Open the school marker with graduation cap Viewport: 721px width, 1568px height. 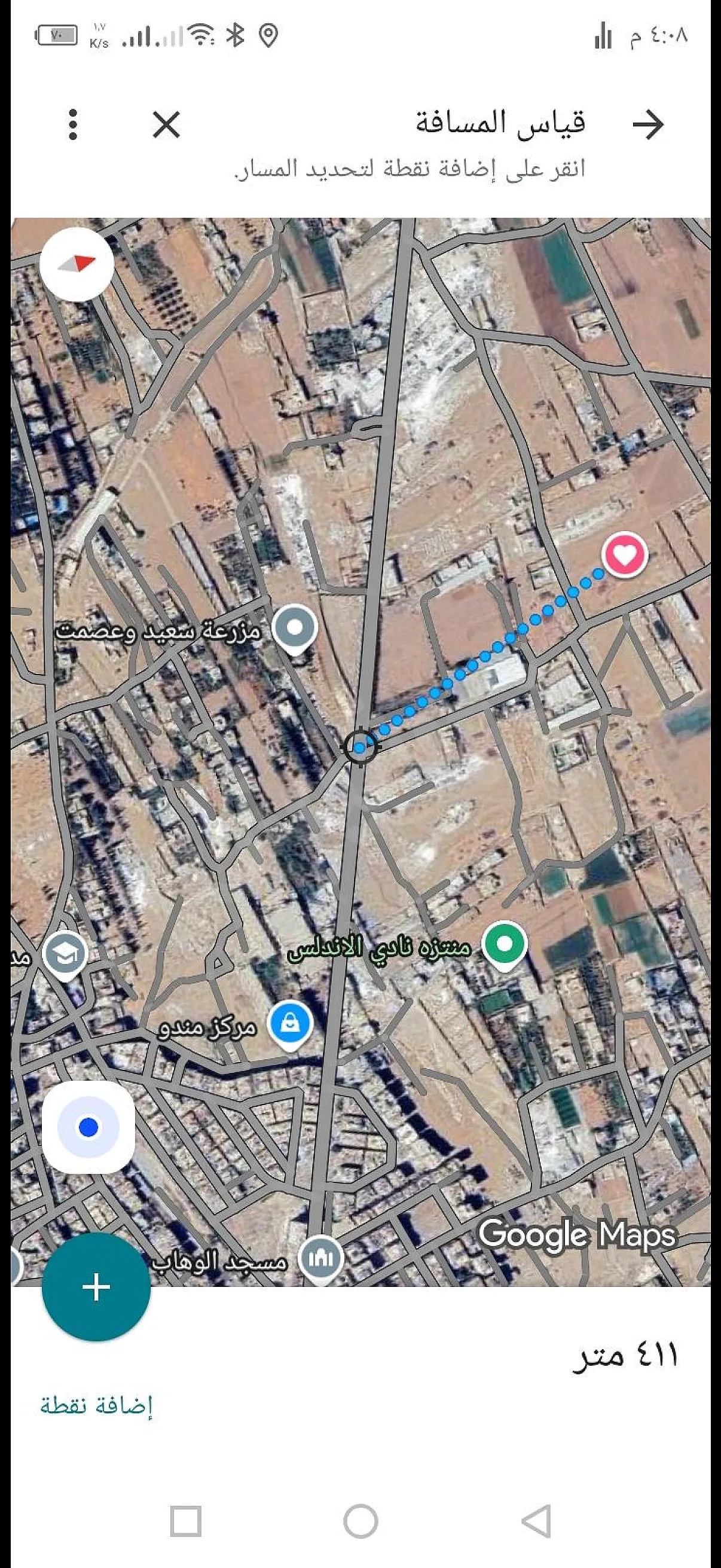pos(66,954)
